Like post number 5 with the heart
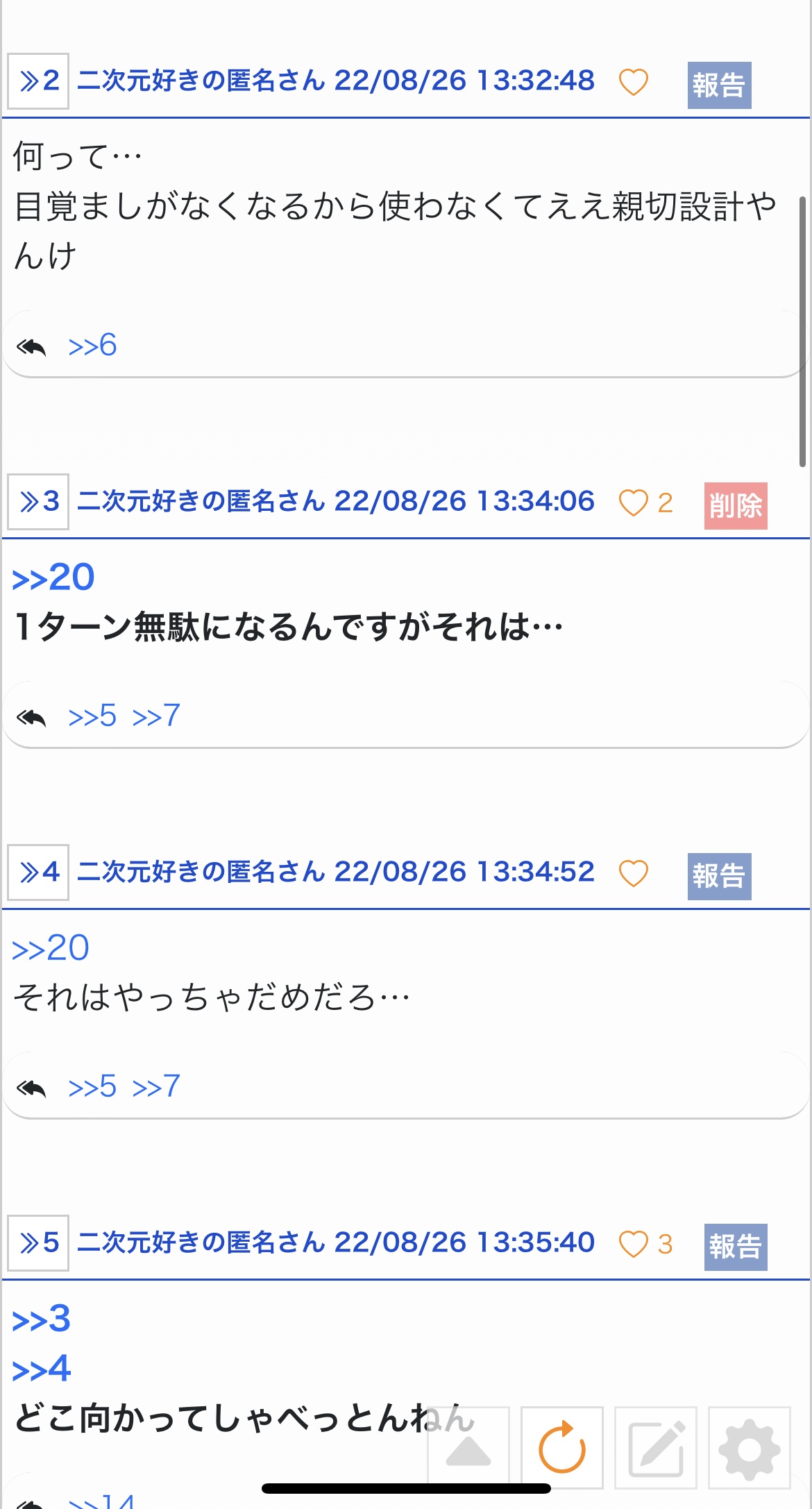The image size is (812, 1509). 633,1244
